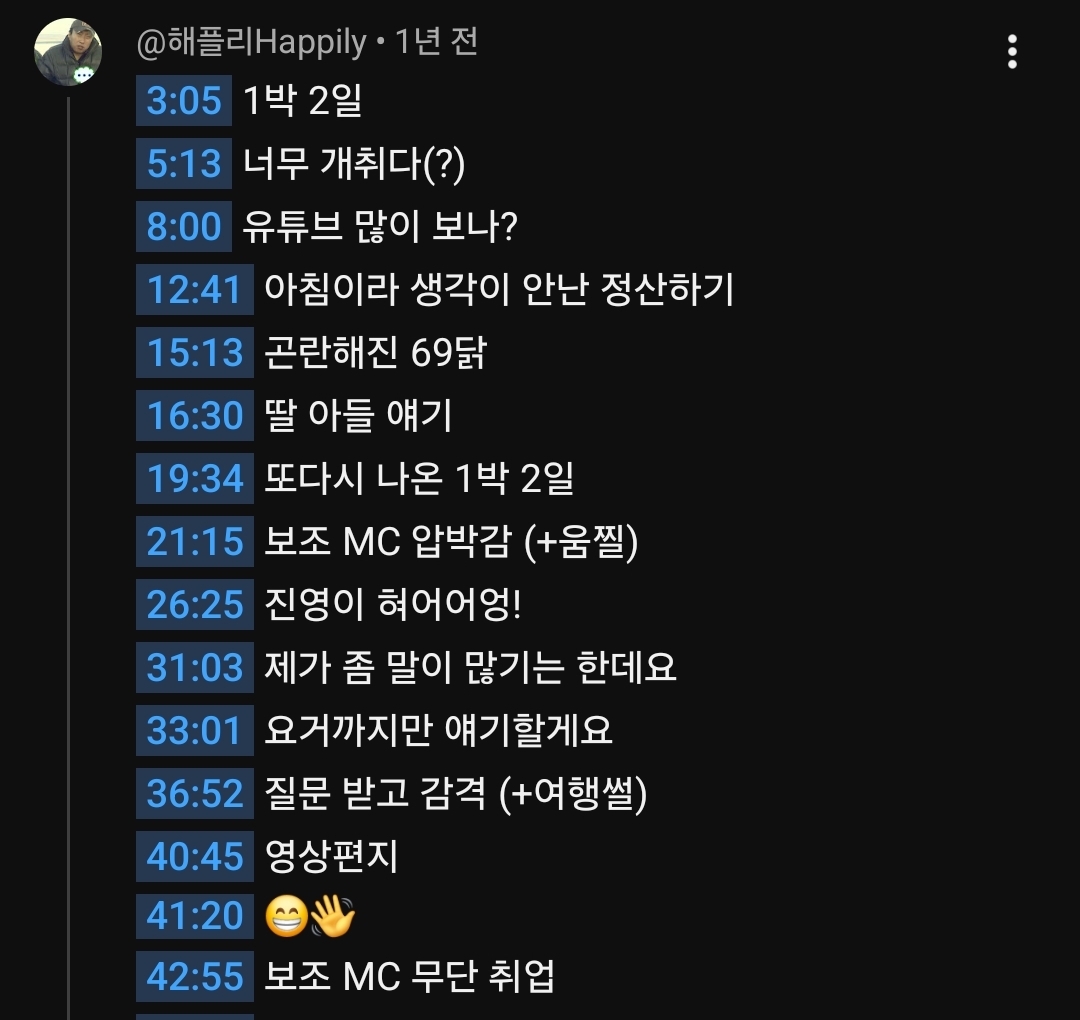
Task: Select the 26:25 timestamp
Action: click(195, 605)
